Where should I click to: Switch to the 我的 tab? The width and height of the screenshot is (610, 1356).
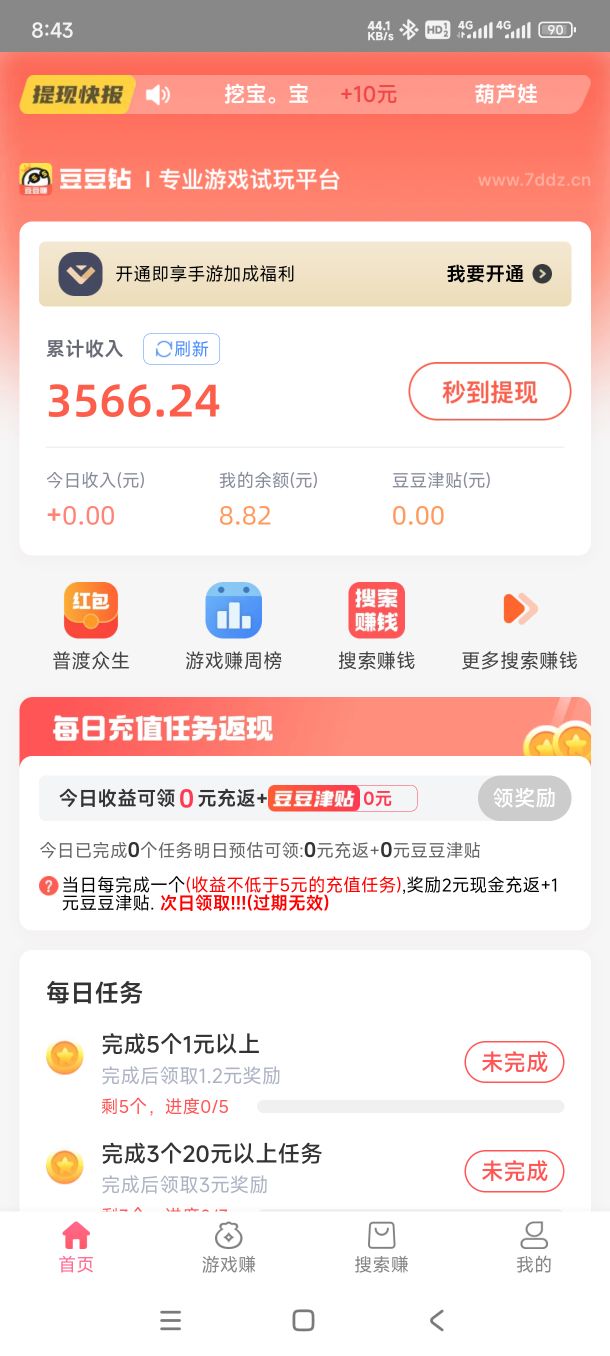(534, 1247)
